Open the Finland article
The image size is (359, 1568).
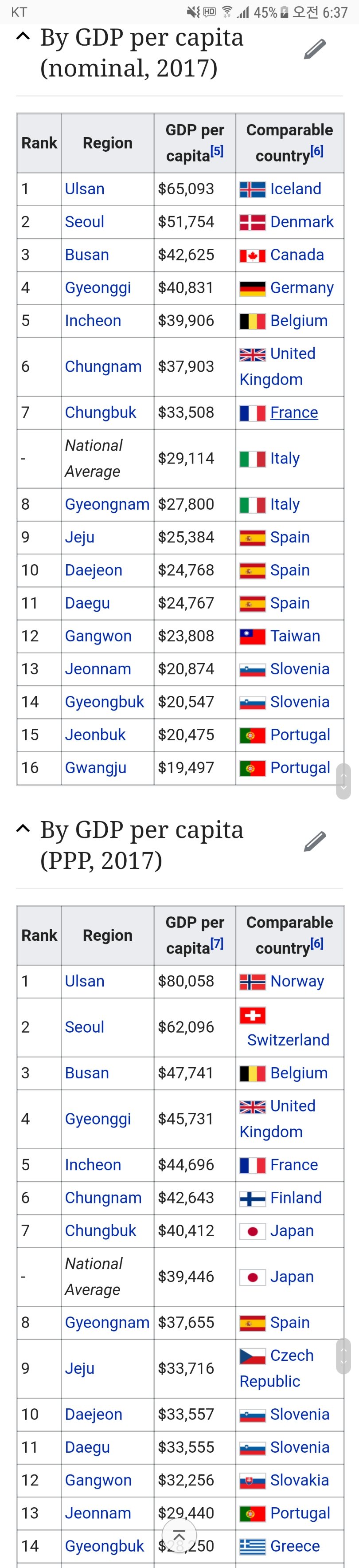click(x=296, y=1197)
